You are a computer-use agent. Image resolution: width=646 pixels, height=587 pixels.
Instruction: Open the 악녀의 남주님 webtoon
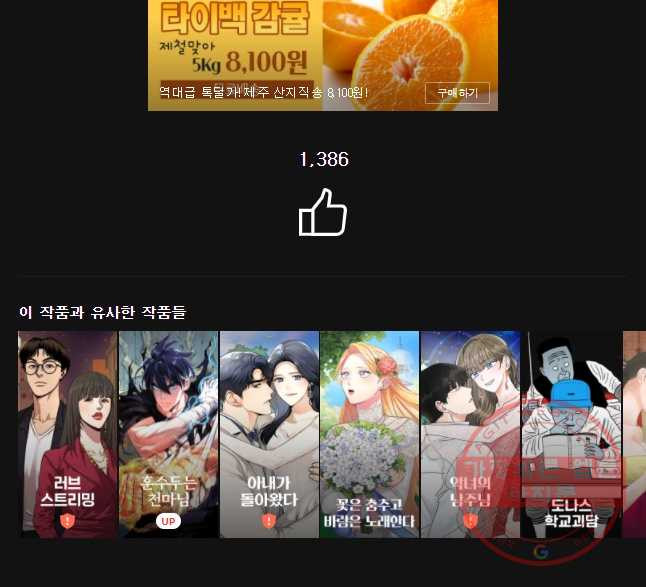pyautogui.click(x=470, y=434)
